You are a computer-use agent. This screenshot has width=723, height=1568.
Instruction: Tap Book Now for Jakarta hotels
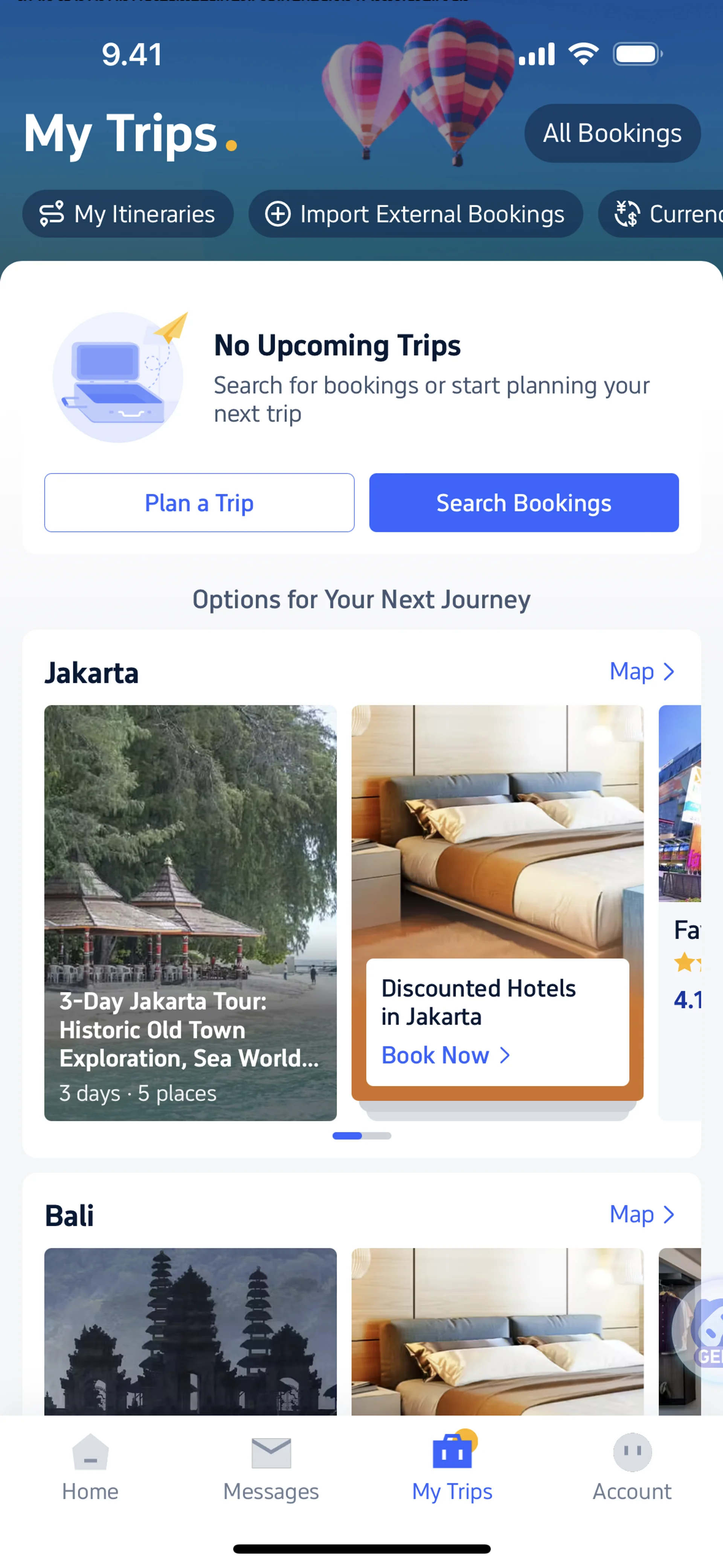(x=445, y=1056)
